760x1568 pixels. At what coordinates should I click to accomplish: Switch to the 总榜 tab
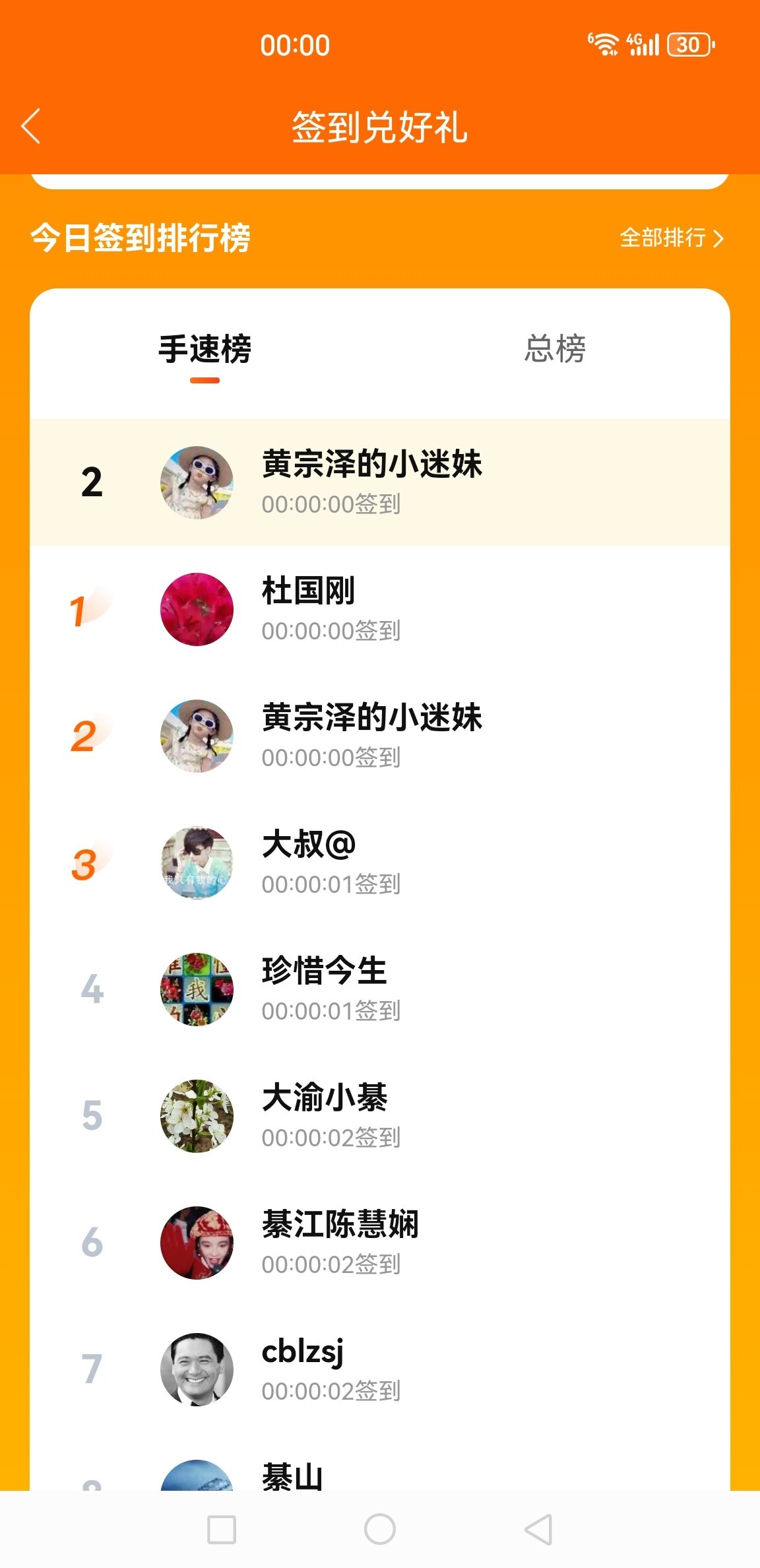554,350
